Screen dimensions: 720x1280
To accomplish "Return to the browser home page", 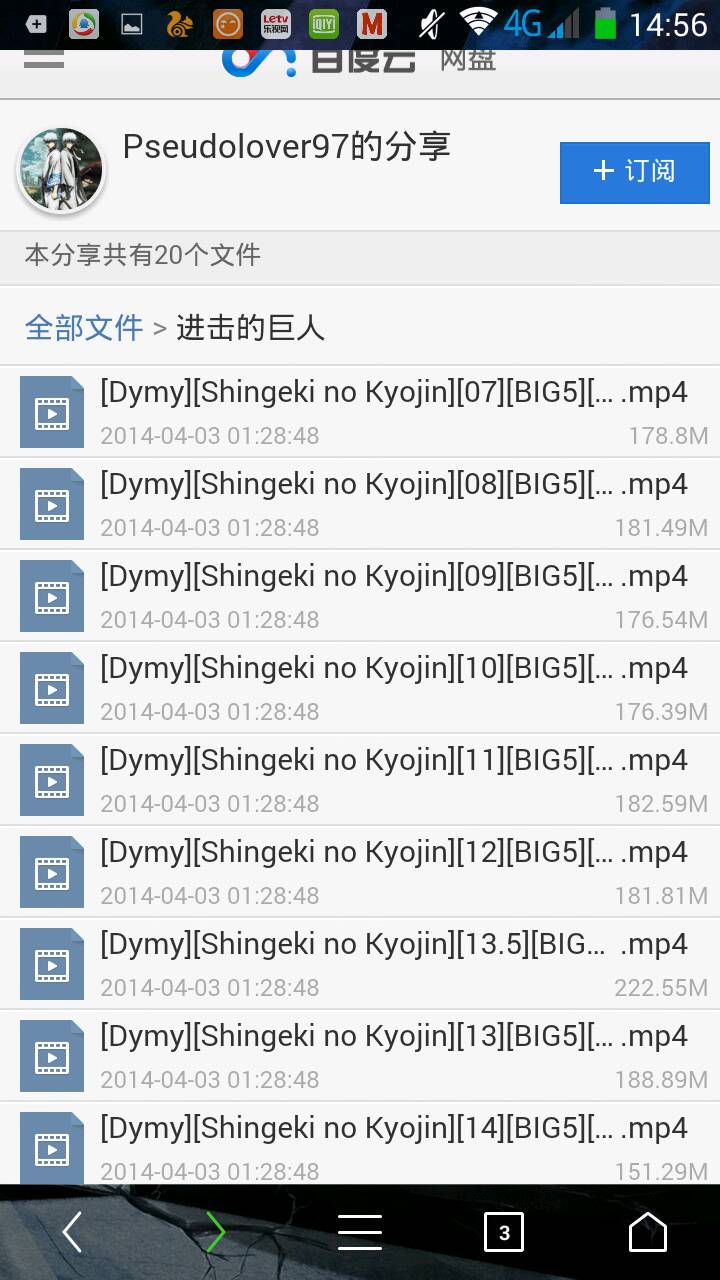I will pyautogui.click(x=647, y=1232).
